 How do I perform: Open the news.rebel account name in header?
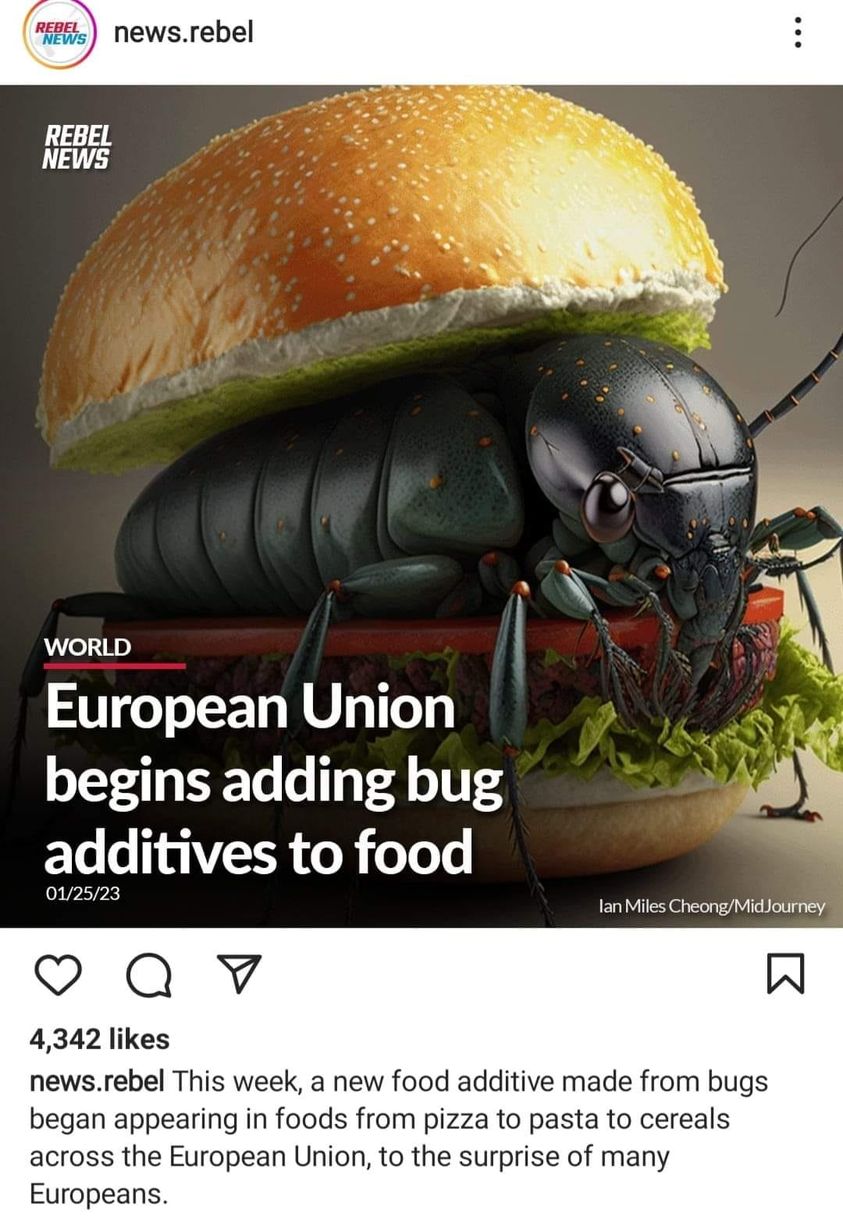pos(184,33)
